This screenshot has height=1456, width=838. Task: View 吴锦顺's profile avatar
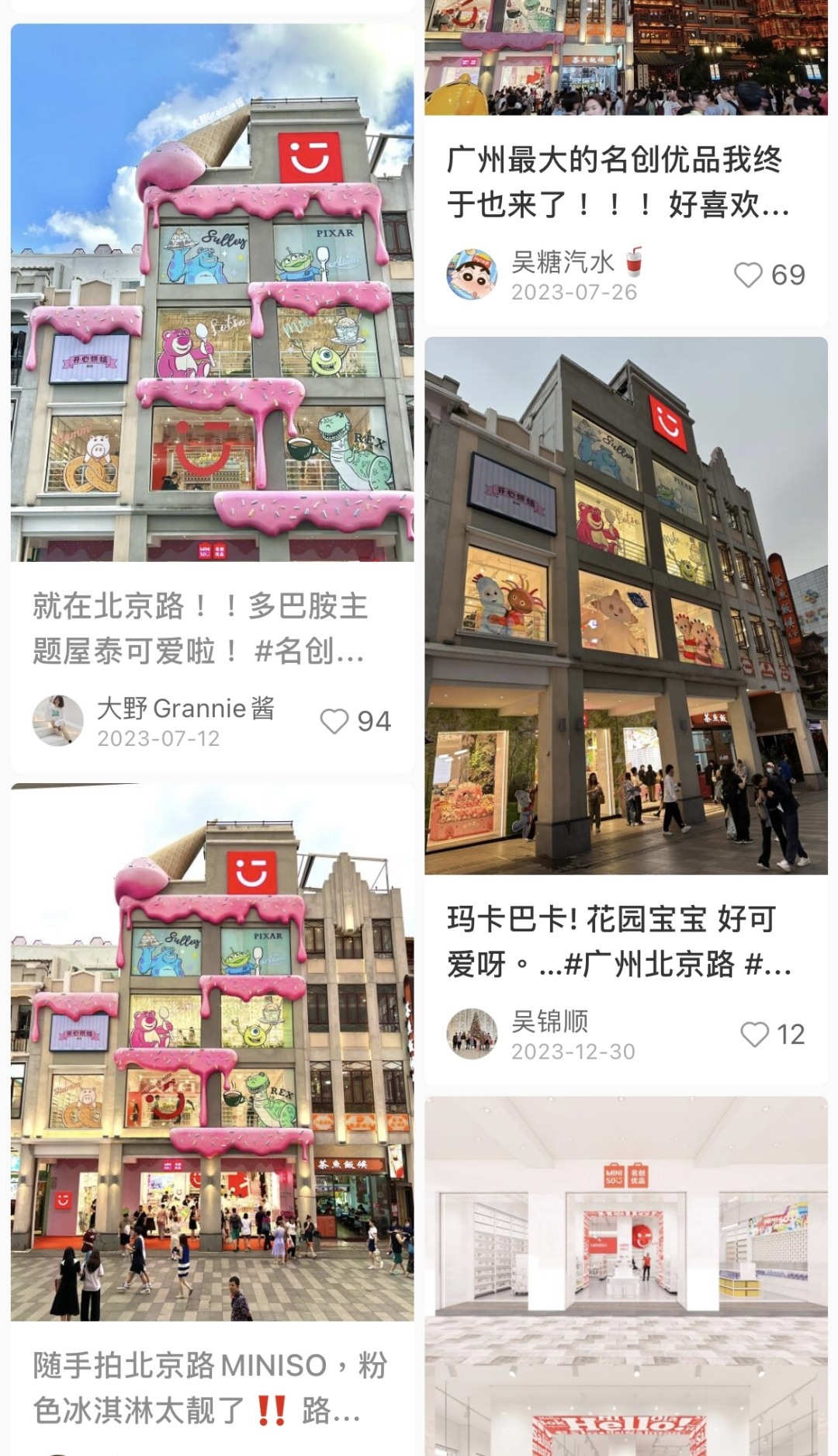tap(472, 1034)
